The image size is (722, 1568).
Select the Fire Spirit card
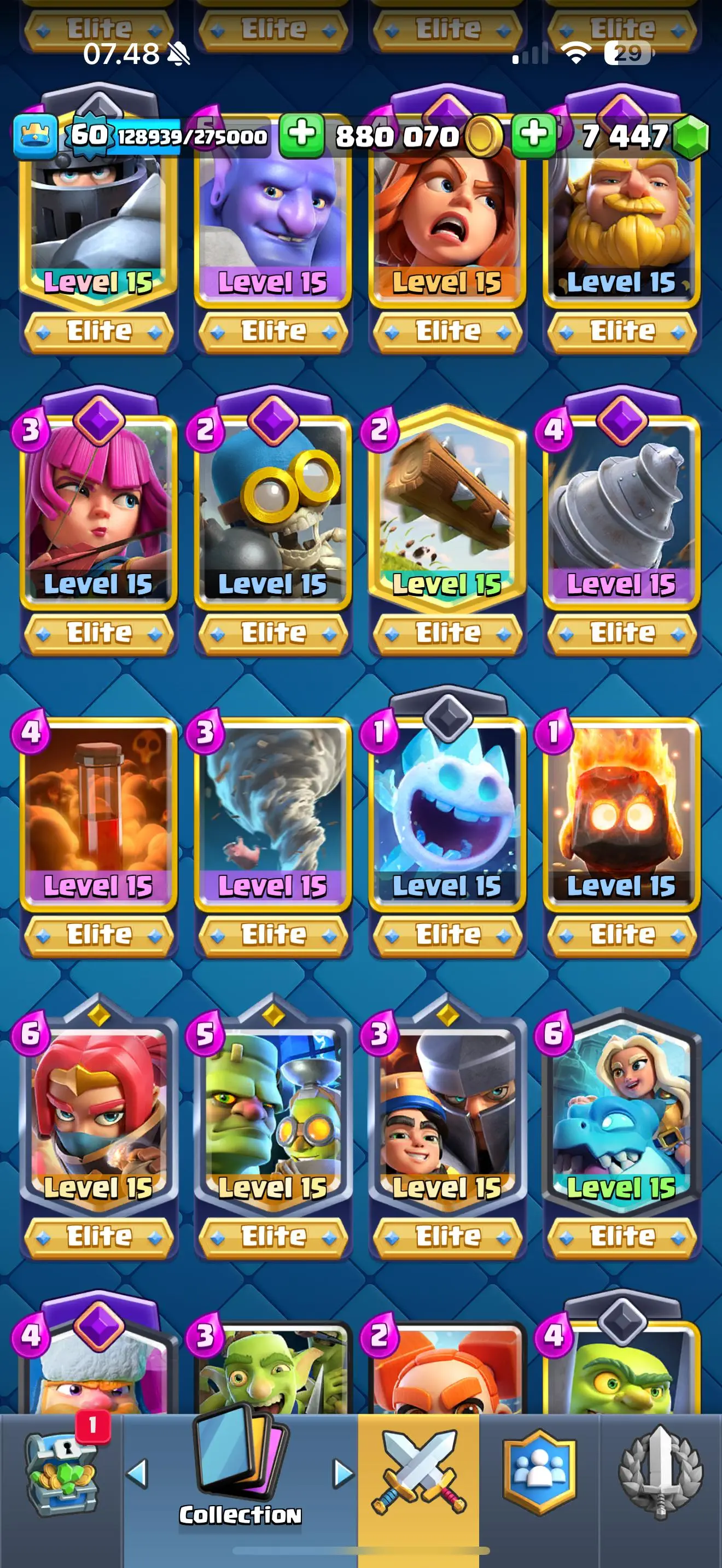click(x=621, y=812)
